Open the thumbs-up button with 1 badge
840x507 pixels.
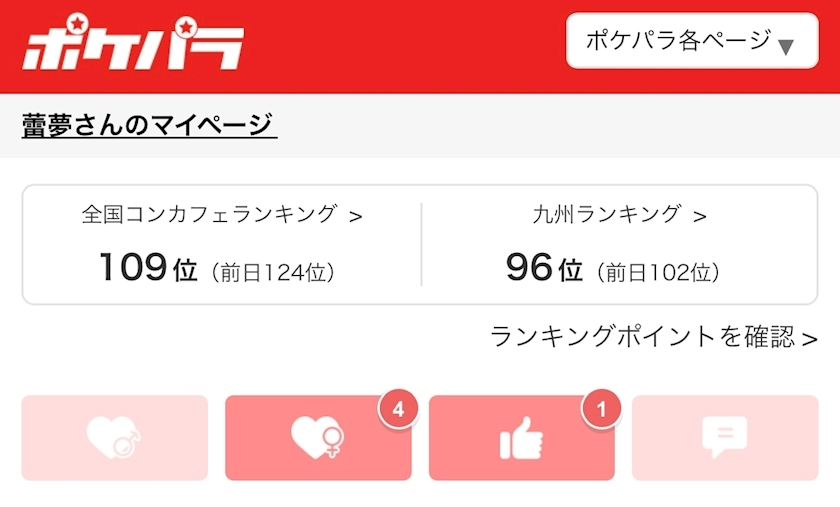pyautogui.click(x=521, y=438)
